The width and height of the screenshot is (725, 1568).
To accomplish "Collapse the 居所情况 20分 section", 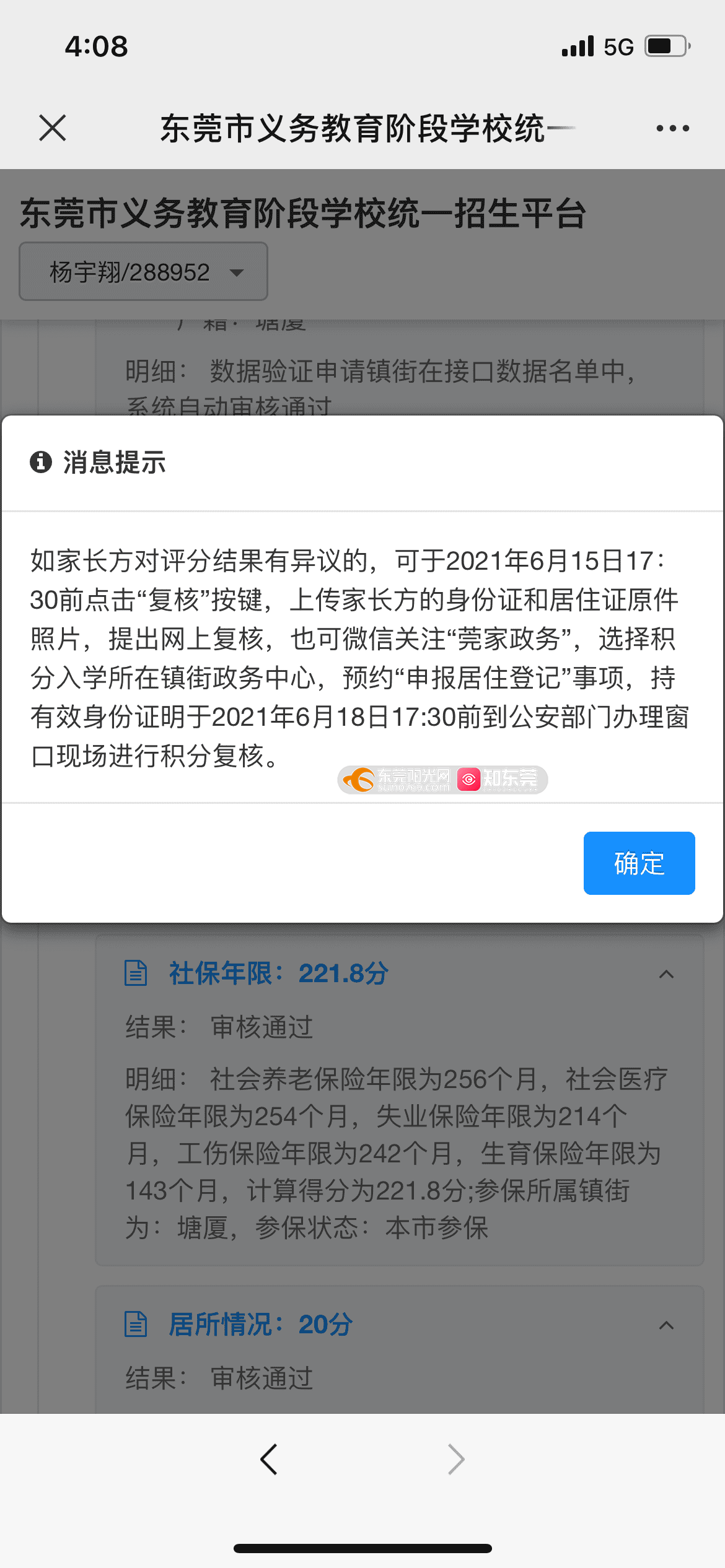I will 666,1325.
